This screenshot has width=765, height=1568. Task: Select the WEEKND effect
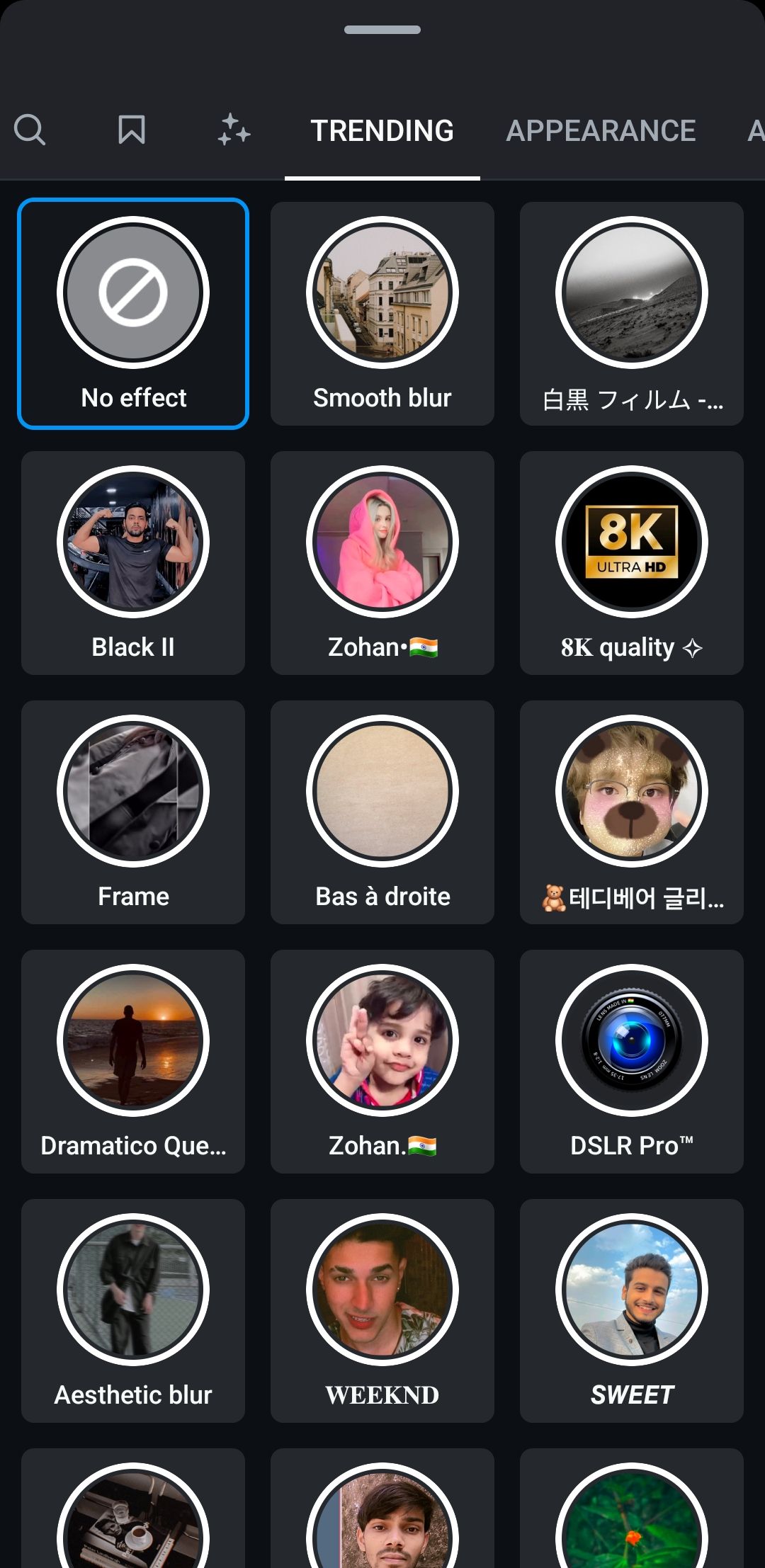click(x=382, y=1311)
